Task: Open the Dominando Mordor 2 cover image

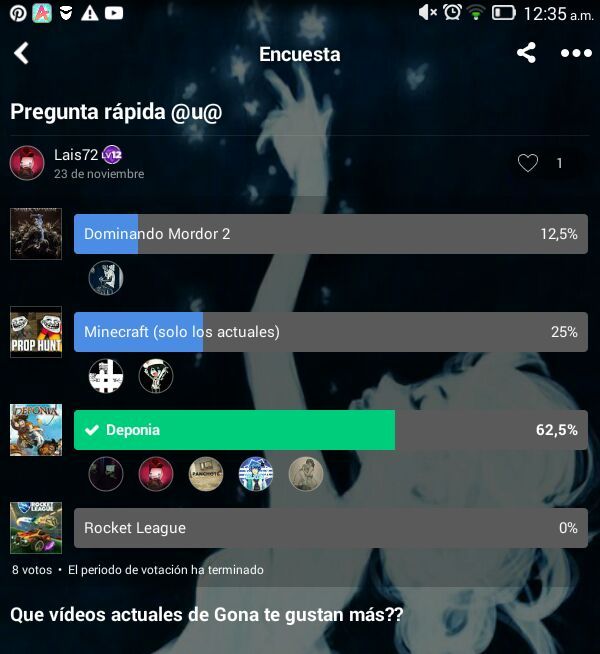Action: (x=36, y=234)
